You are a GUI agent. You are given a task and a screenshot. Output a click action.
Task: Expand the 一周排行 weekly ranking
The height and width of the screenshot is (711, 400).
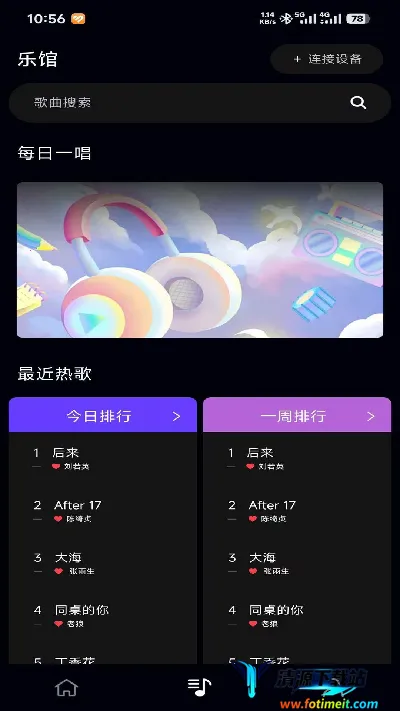tap(297, 415)
